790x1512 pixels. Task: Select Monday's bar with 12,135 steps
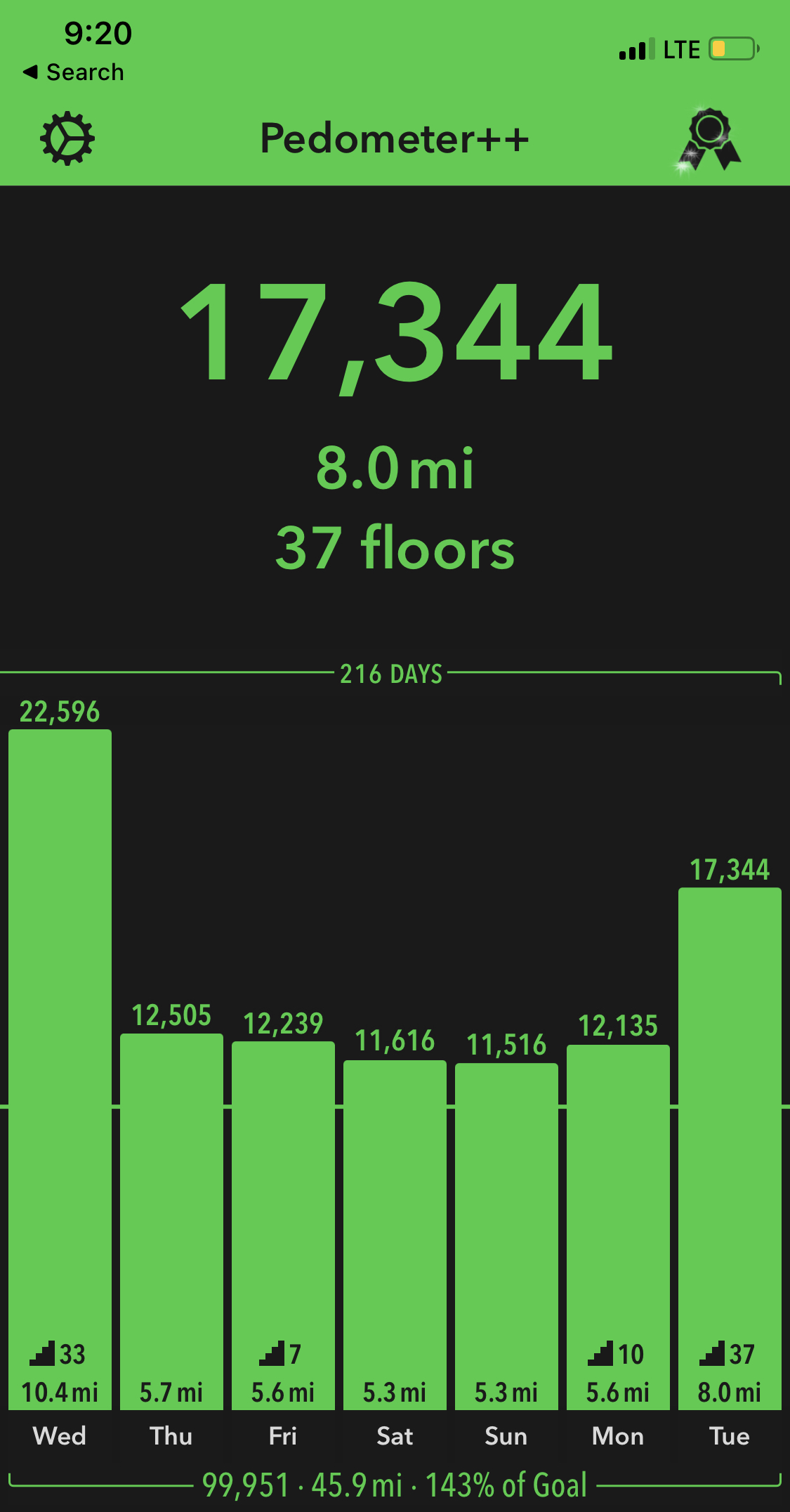[x=618, y=1227]
